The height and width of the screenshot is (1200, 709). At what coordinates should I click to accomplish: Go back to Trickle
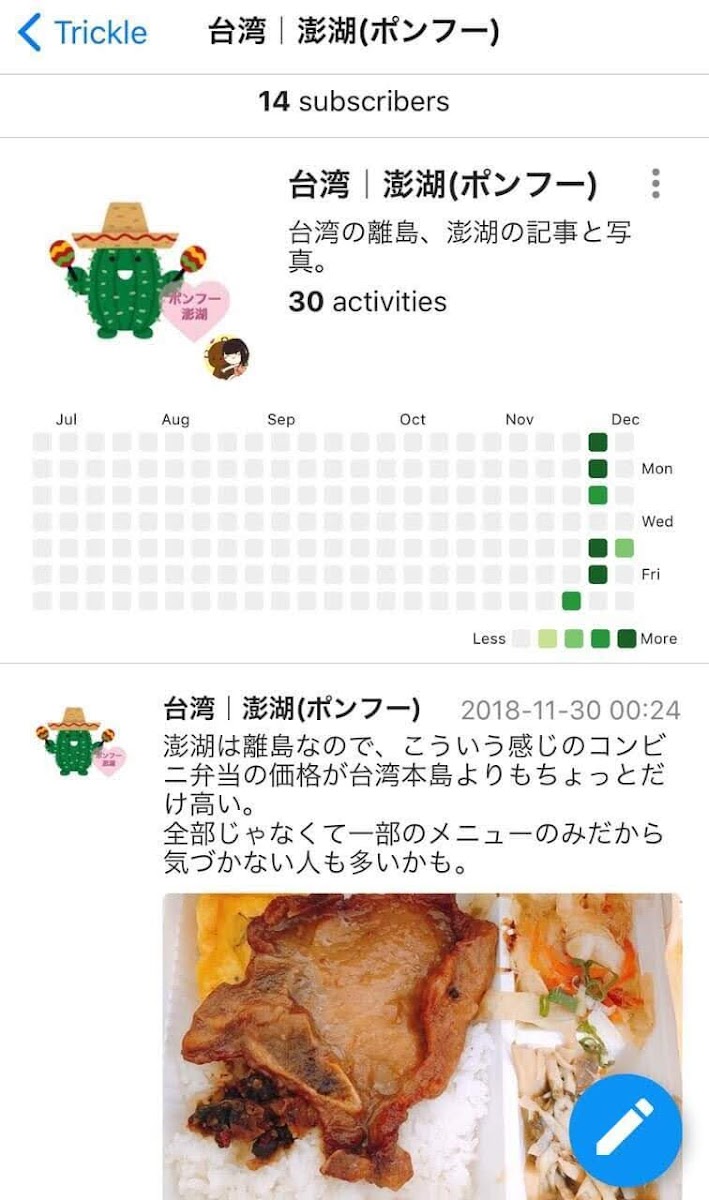[82, 33]
